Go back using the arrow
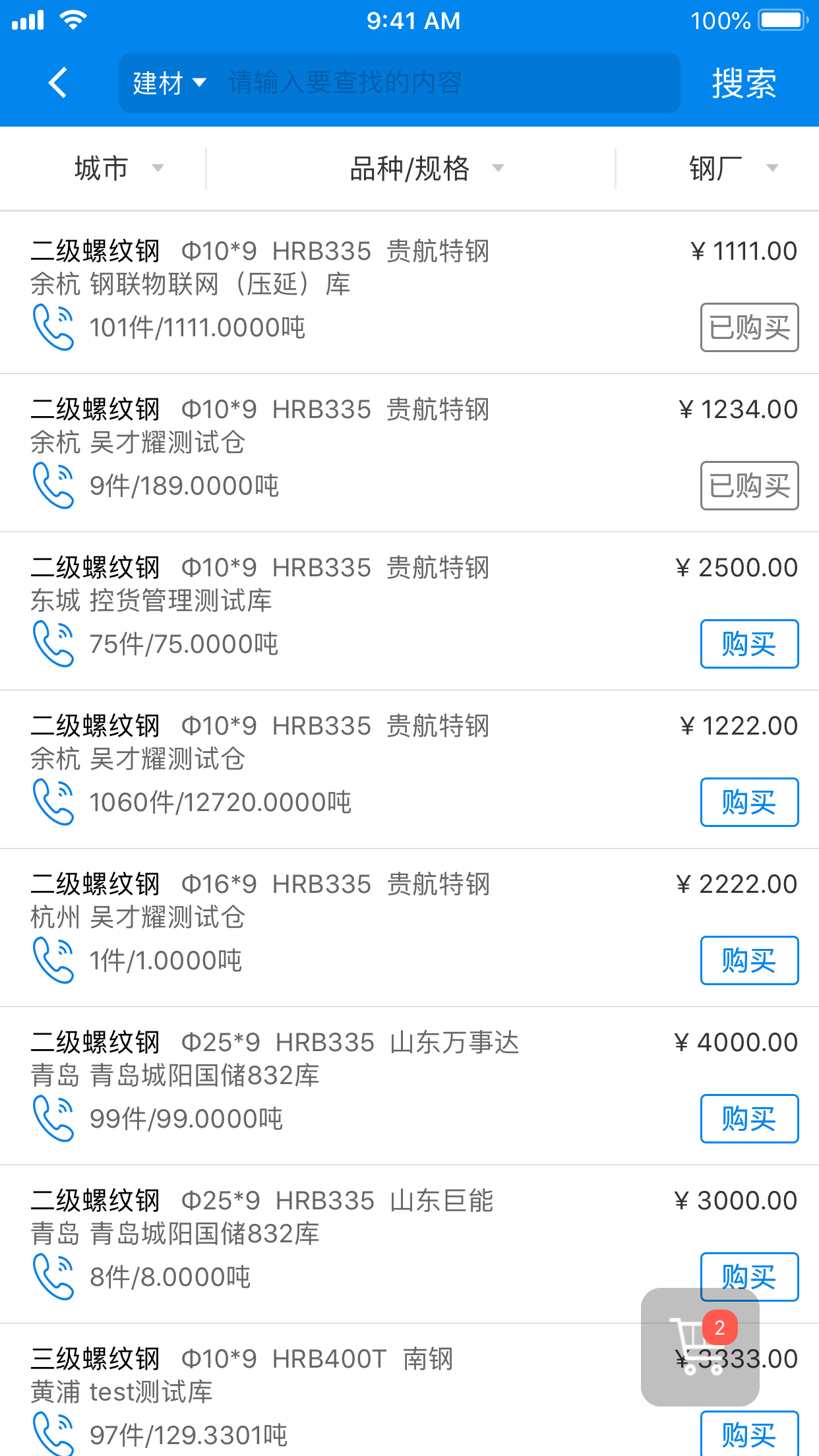 tap(56, 82)
